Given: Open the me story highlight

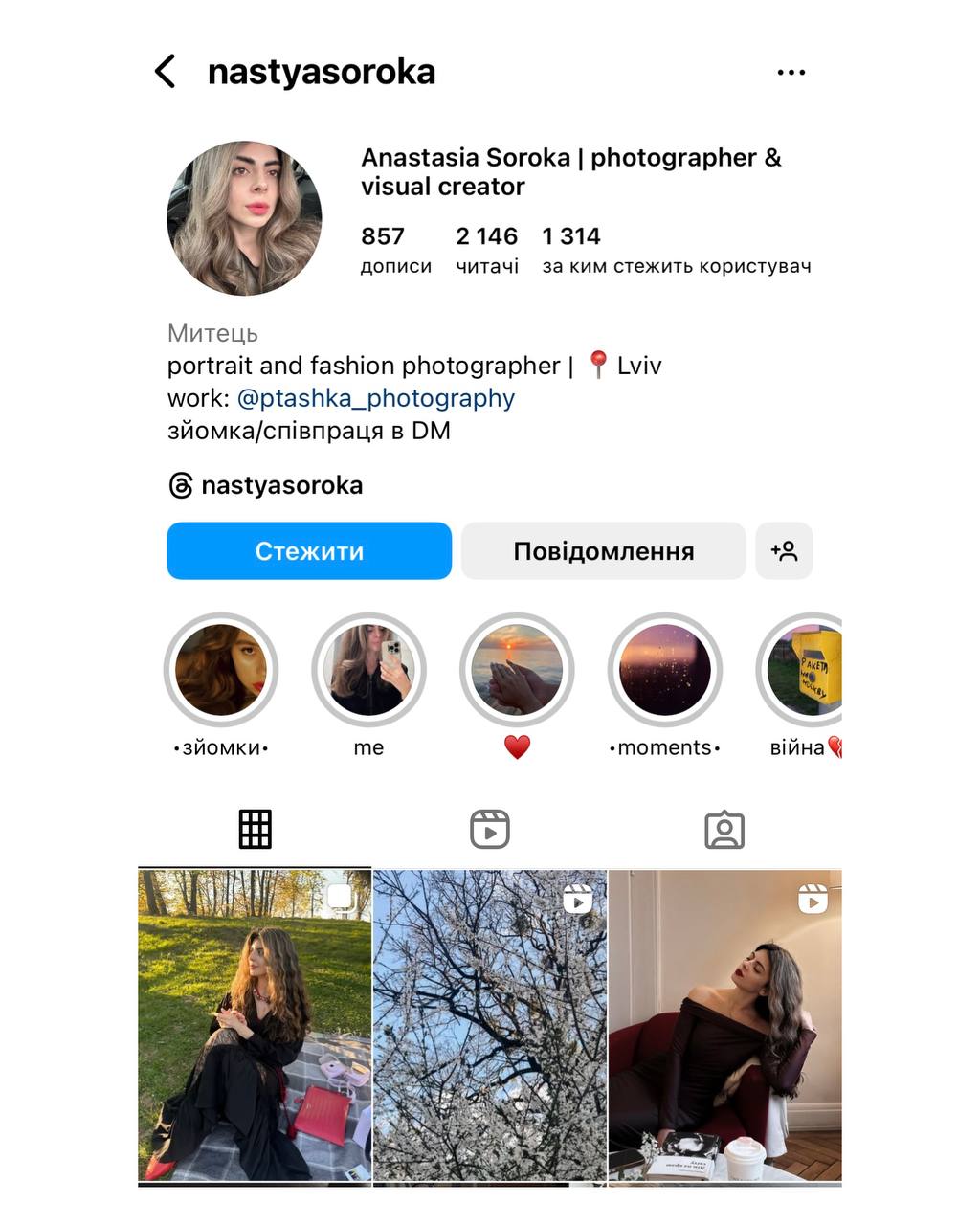Looking at the screenshot, I should [x=368, y=670].
